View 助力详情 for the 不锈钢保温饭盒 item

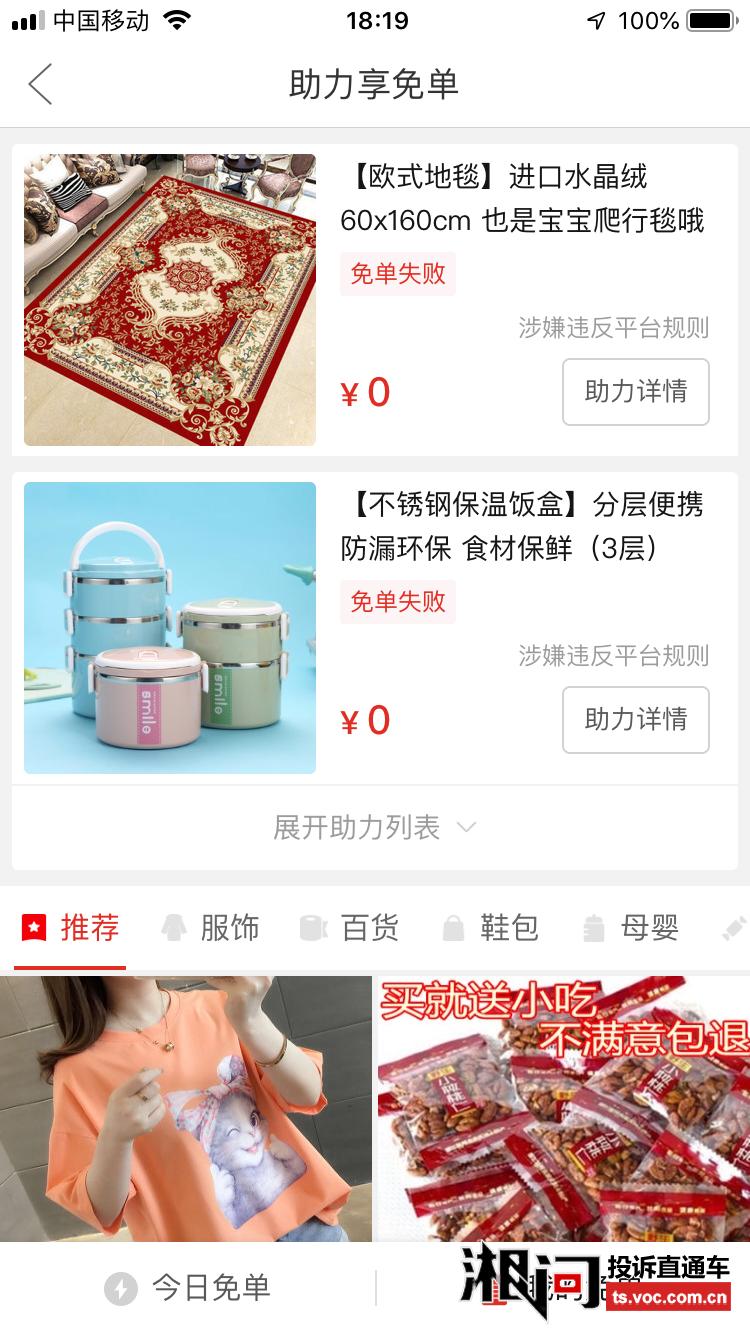click(635, 719)
